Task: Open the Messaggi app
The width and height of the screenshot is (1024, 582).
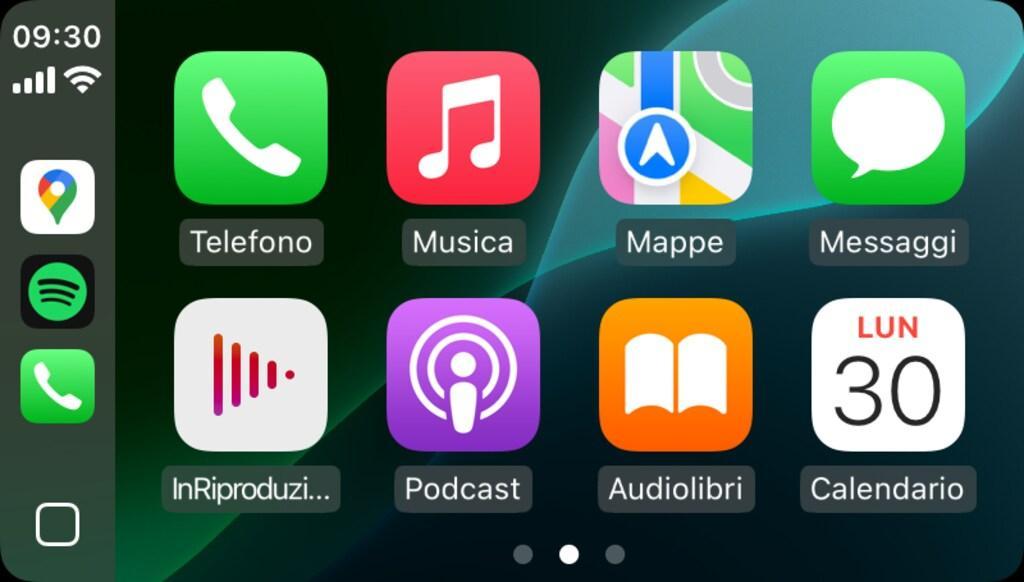Action: (887, 128)
